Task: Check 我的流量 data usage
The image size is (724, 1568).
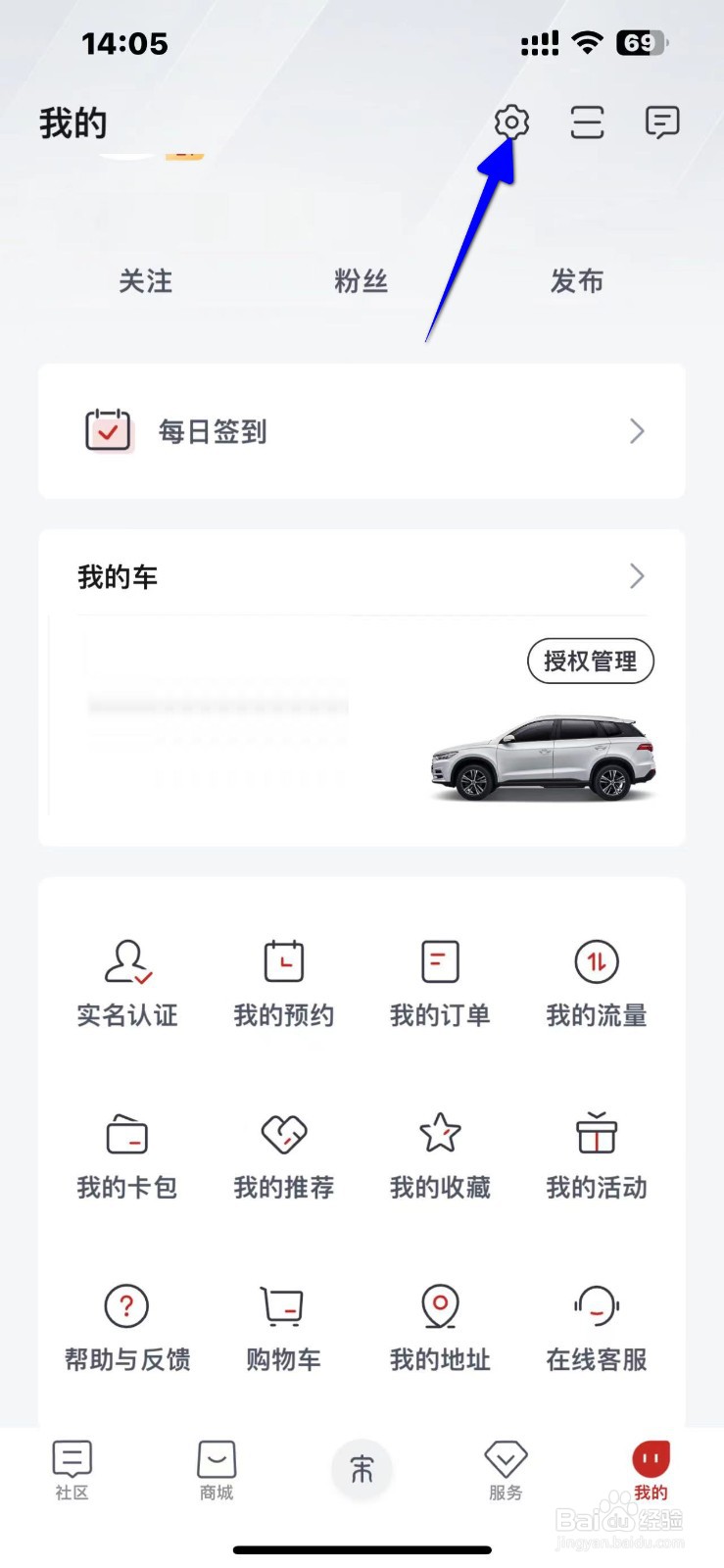Action: (x=596, y=980)
